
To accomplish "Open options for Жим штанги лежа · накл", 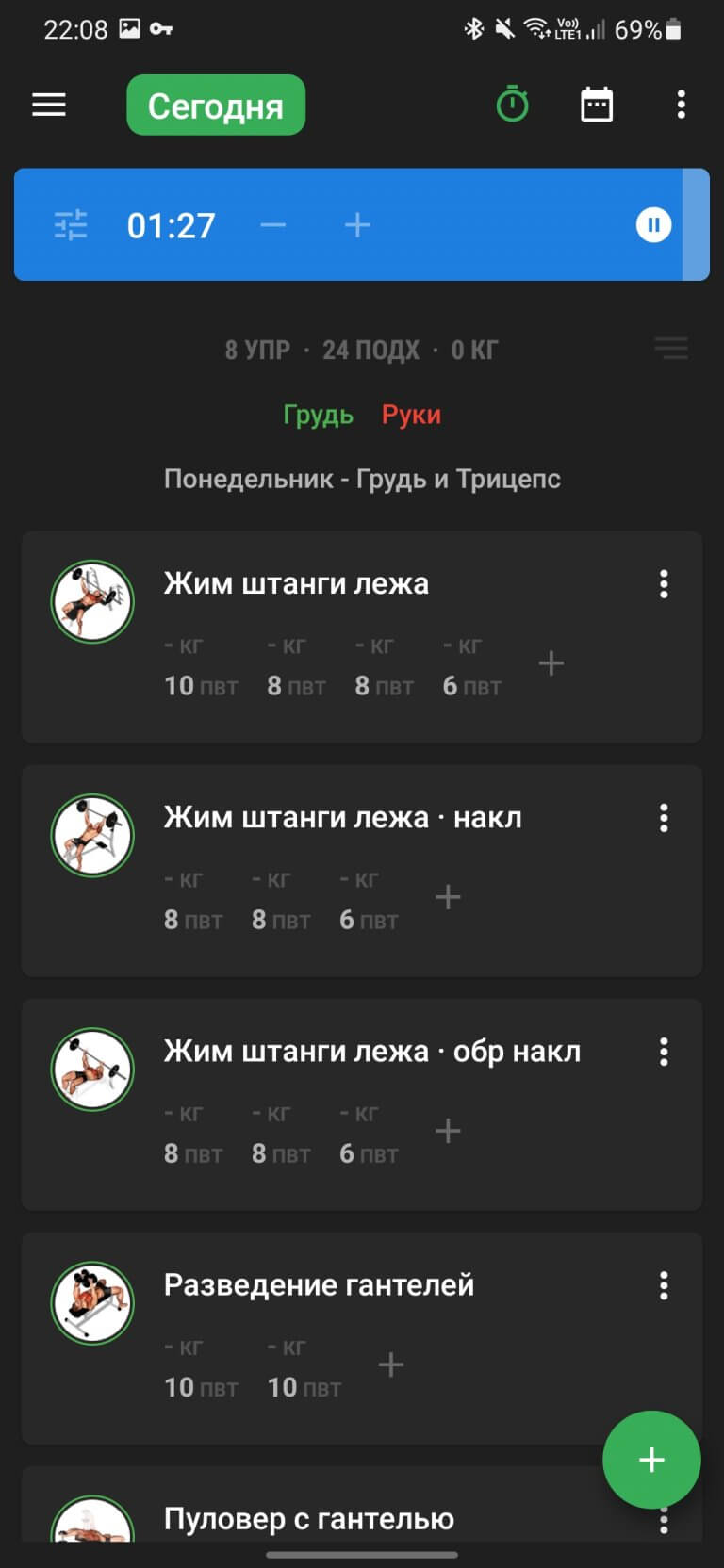I will click(664, 818).
